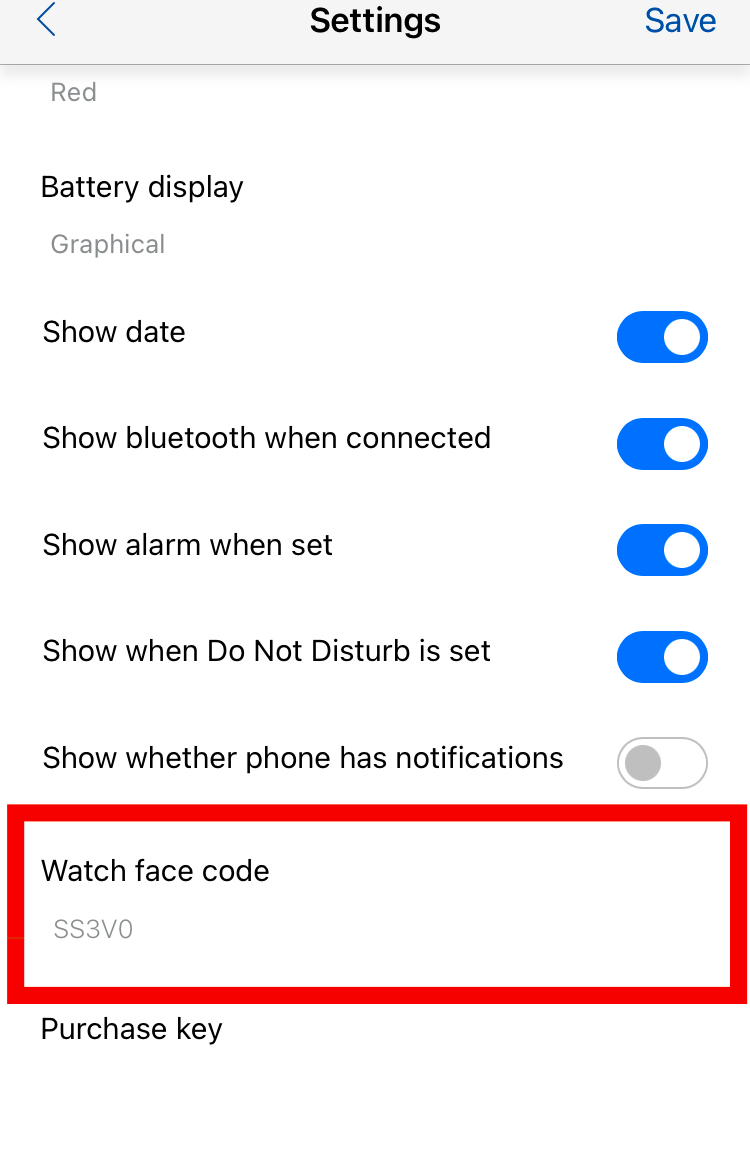Tap the Watch face code label
Image resolution: width=750 pixels, height=1172 pixels.
point(155,871)
